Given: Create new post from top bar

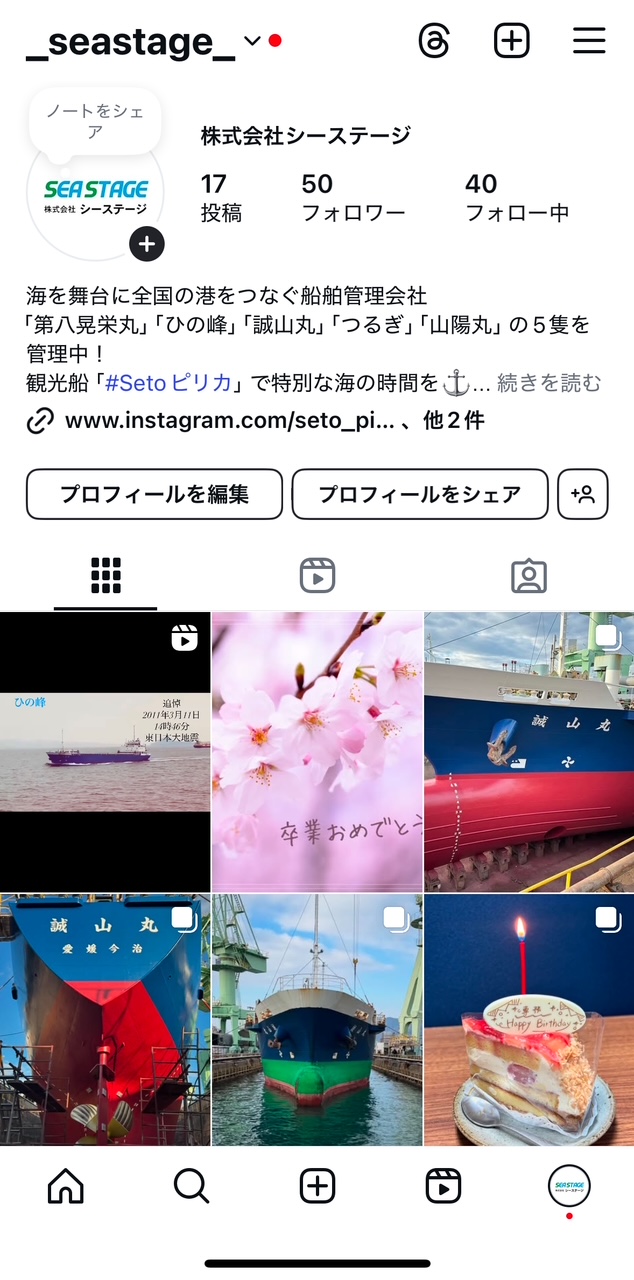Looking at the screenshot, I should click(x=511, y=41).
